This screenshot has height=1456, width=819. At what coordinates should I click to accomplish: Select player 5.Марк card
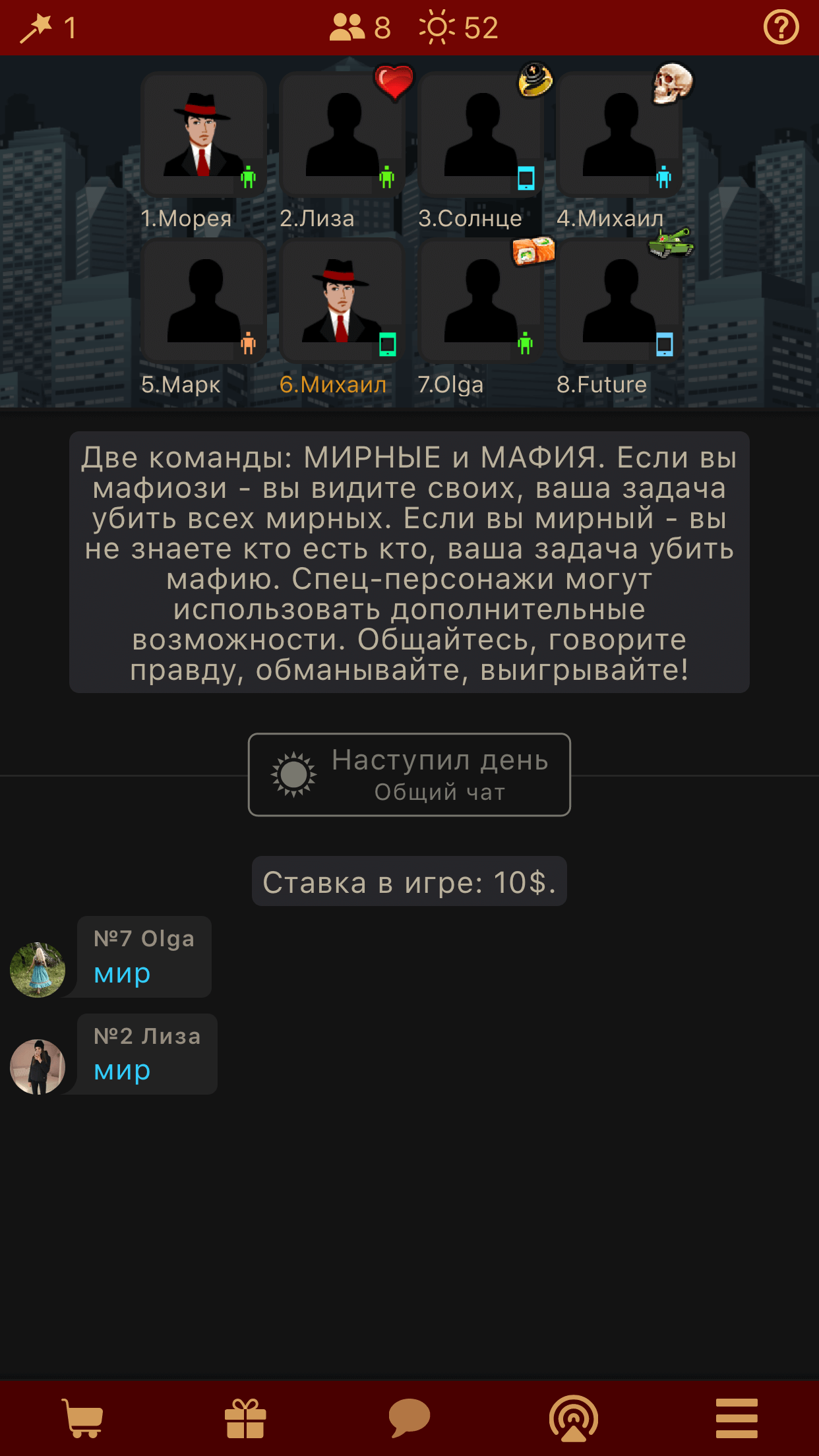203,301
